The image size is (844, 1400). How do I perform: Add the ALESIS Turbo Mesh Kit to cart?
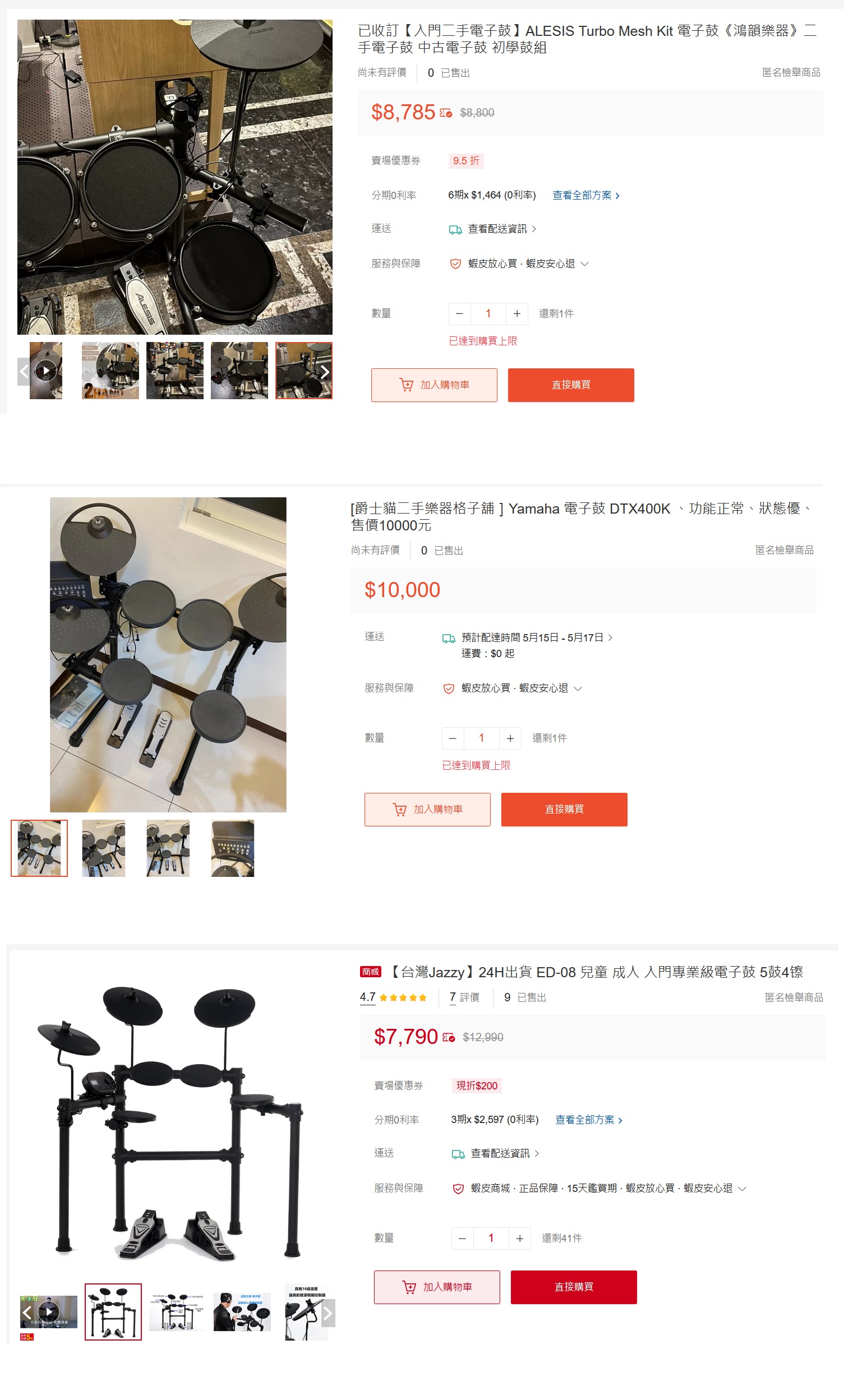433,385
